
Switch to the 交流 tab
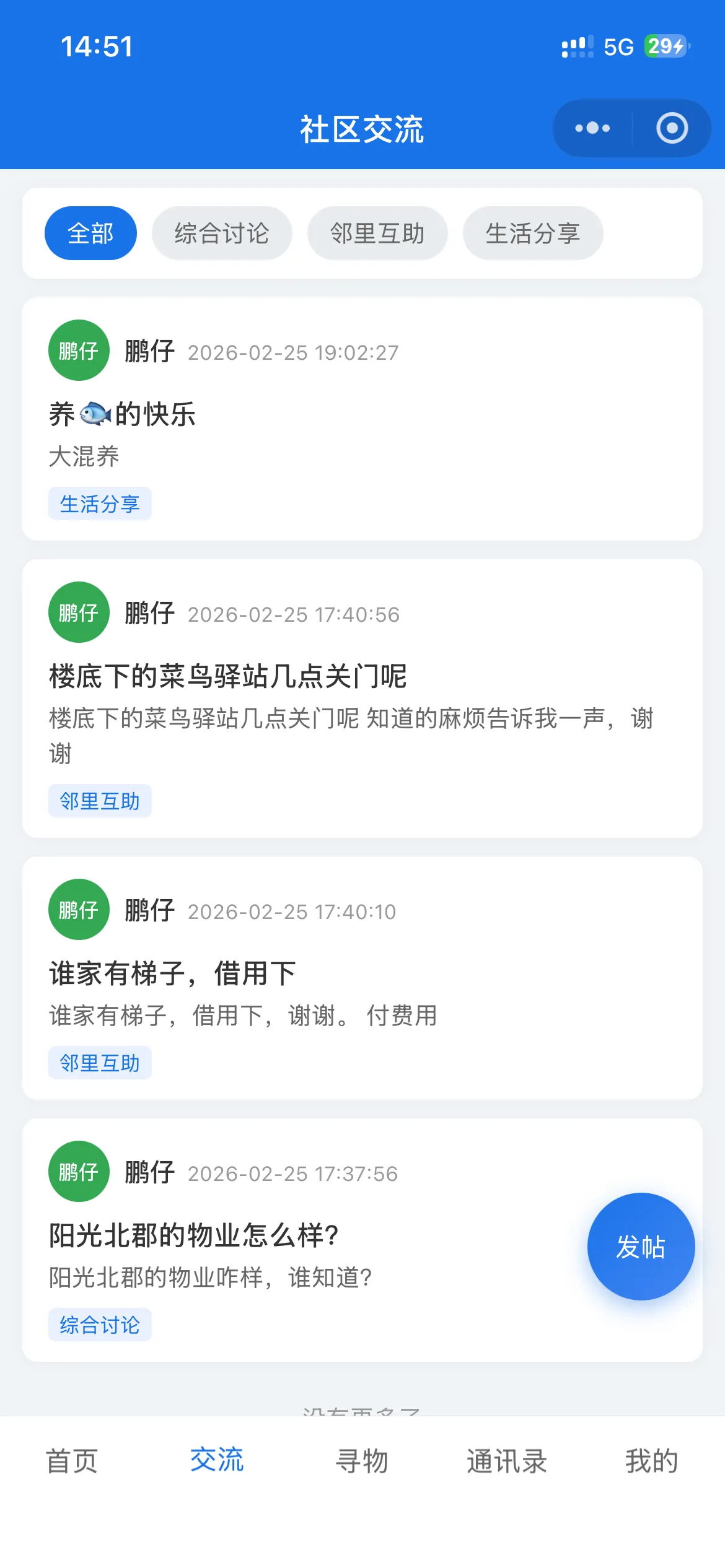click(x=217, y=1461)
